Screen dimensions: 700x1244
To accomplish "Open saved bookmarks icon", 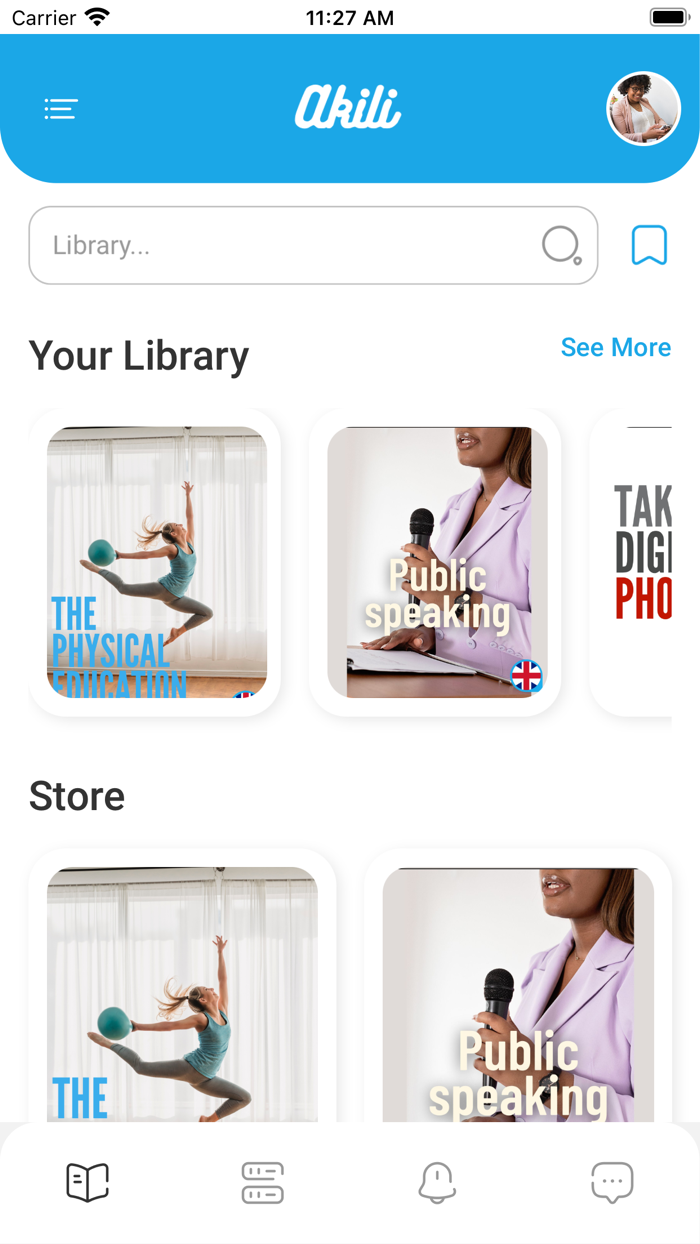I will coord(649,245).
